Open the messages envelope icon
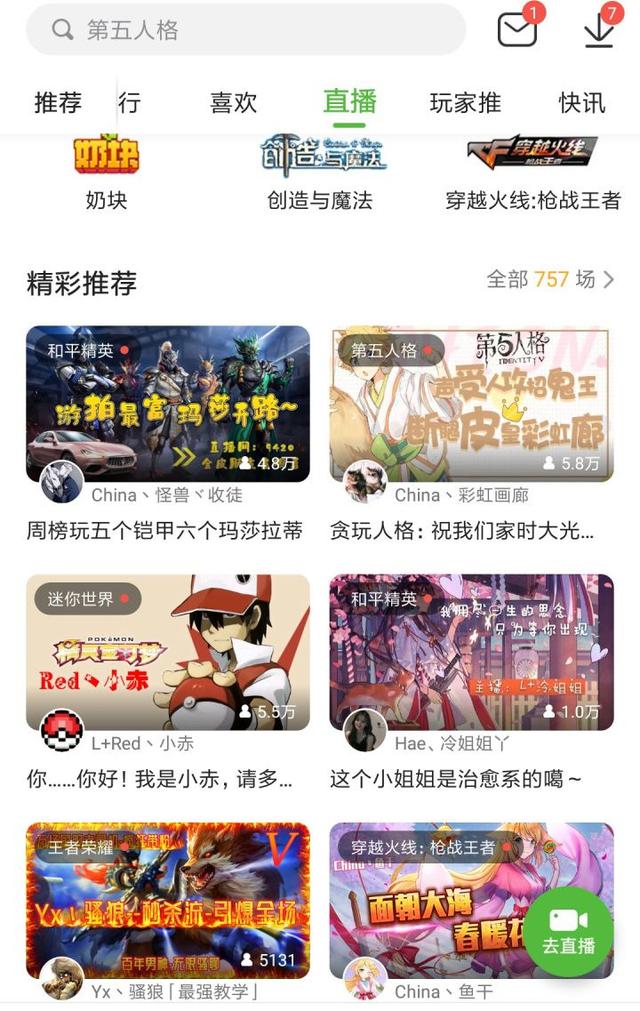Screen dimensions: 640x1011 517,30
